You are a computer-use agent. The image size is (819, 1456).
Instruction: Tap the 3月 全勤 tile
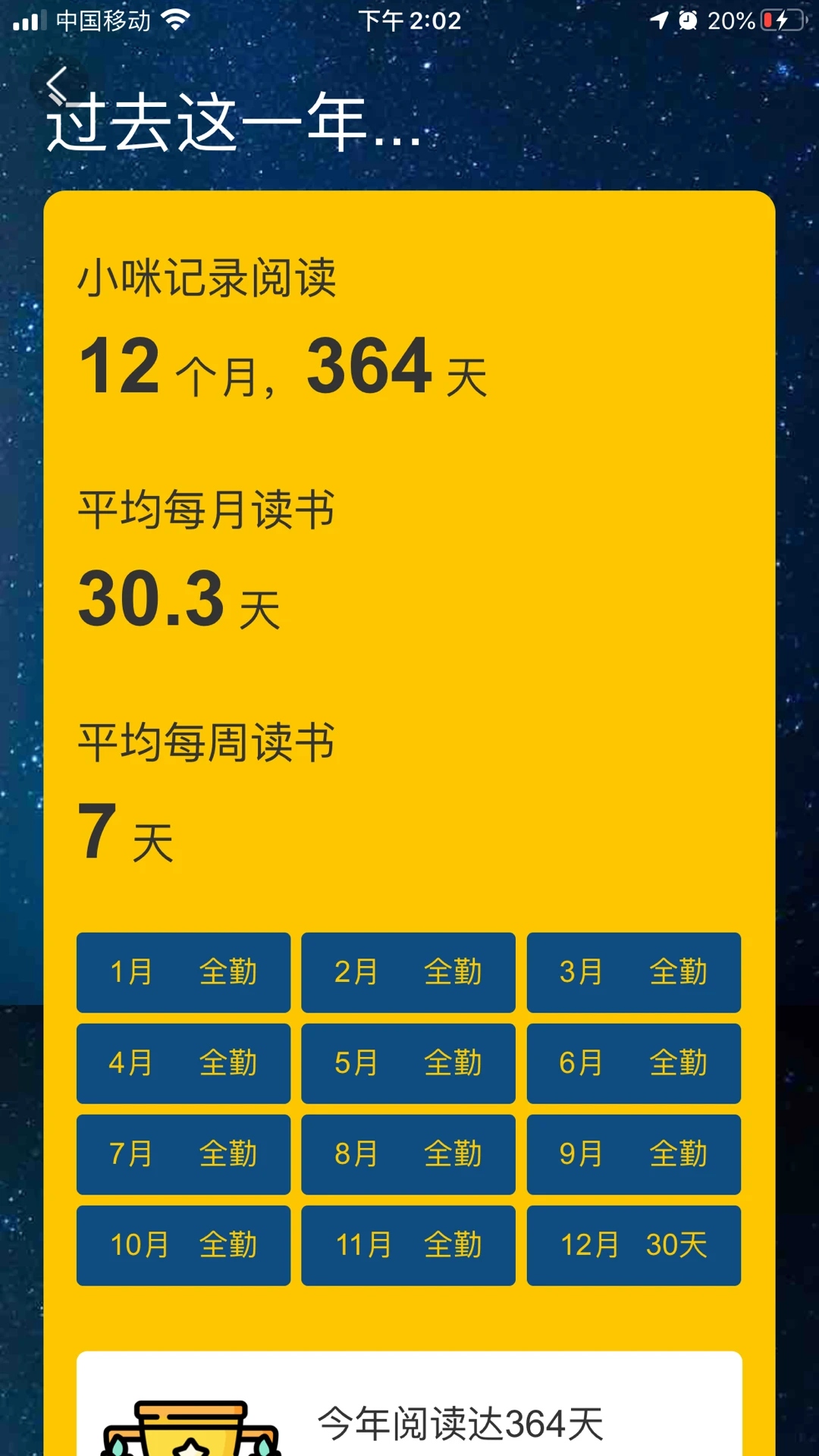[634, 972]
